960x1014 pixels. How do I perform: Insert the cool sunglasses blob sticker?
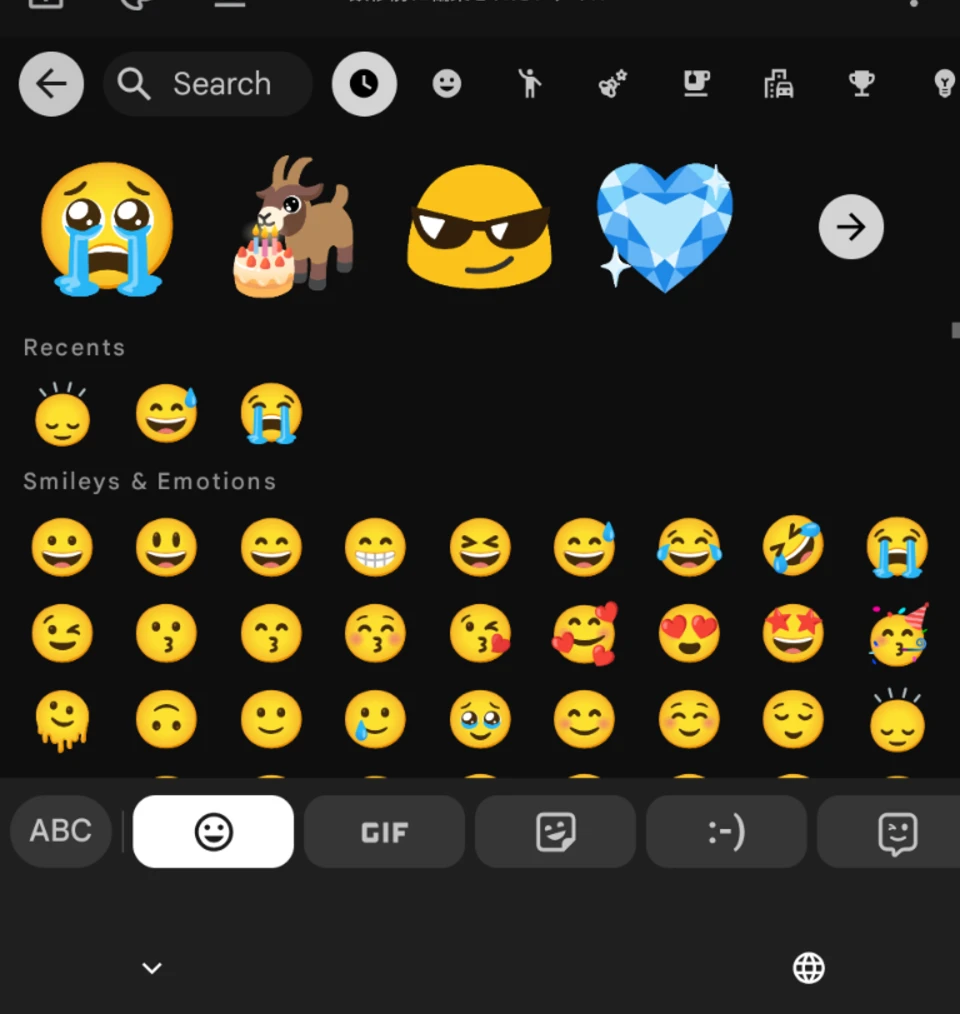point(479,227)
